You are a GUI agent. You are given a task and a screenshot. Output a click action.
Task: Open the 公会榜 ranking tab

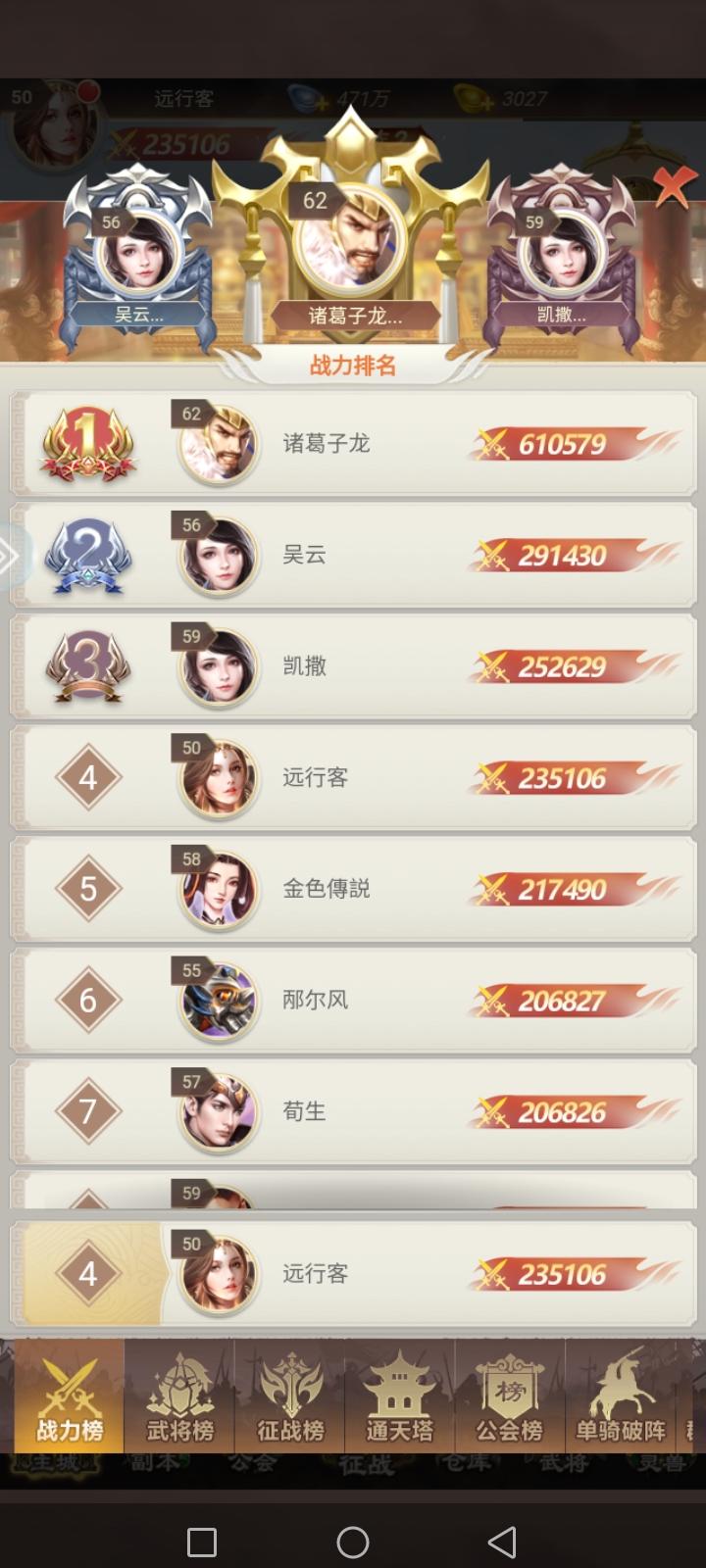pos(510,1396)
